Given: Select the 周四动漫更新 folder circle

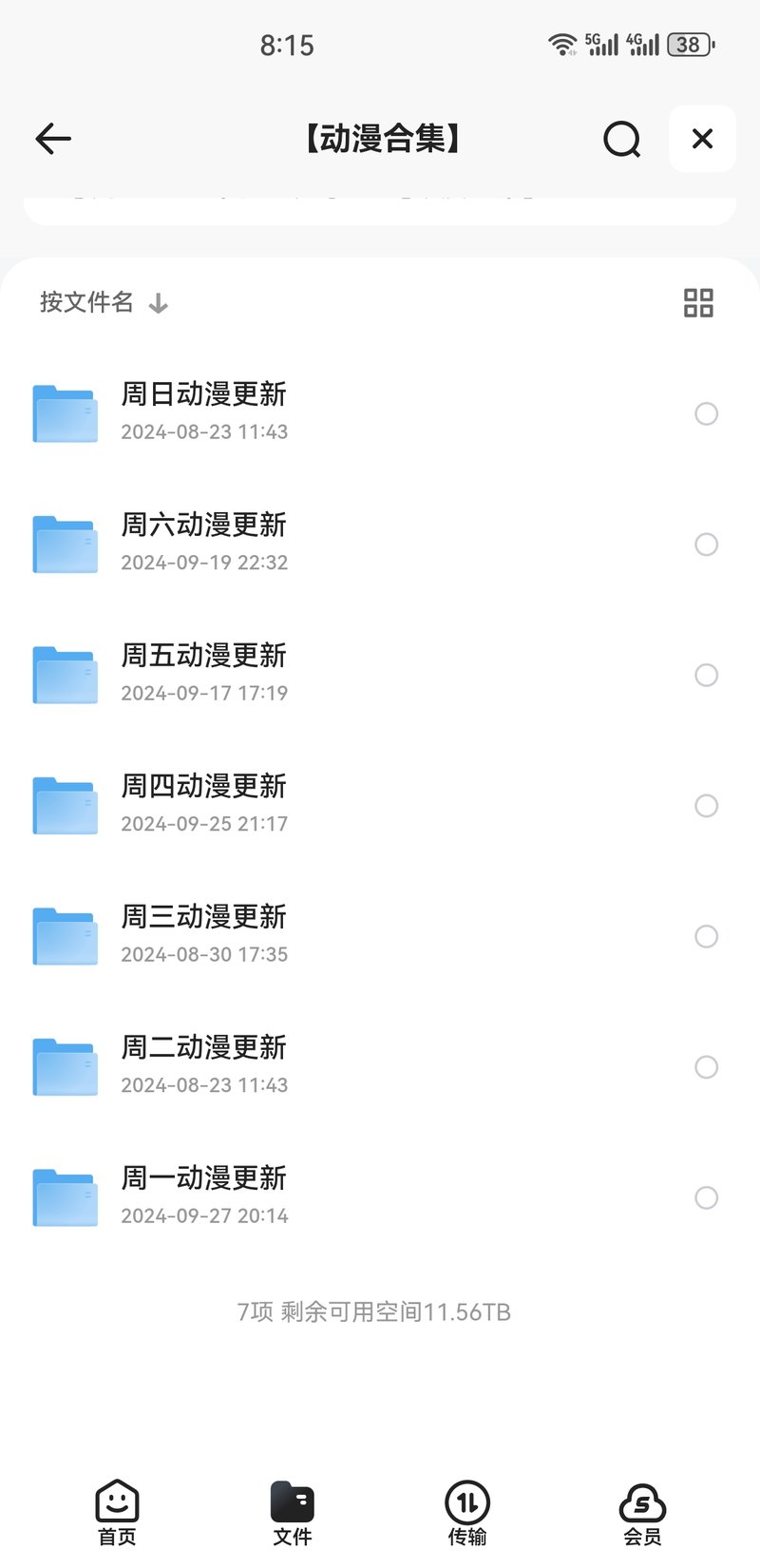Looking at the screenshot, I should [x=706, y=805].
